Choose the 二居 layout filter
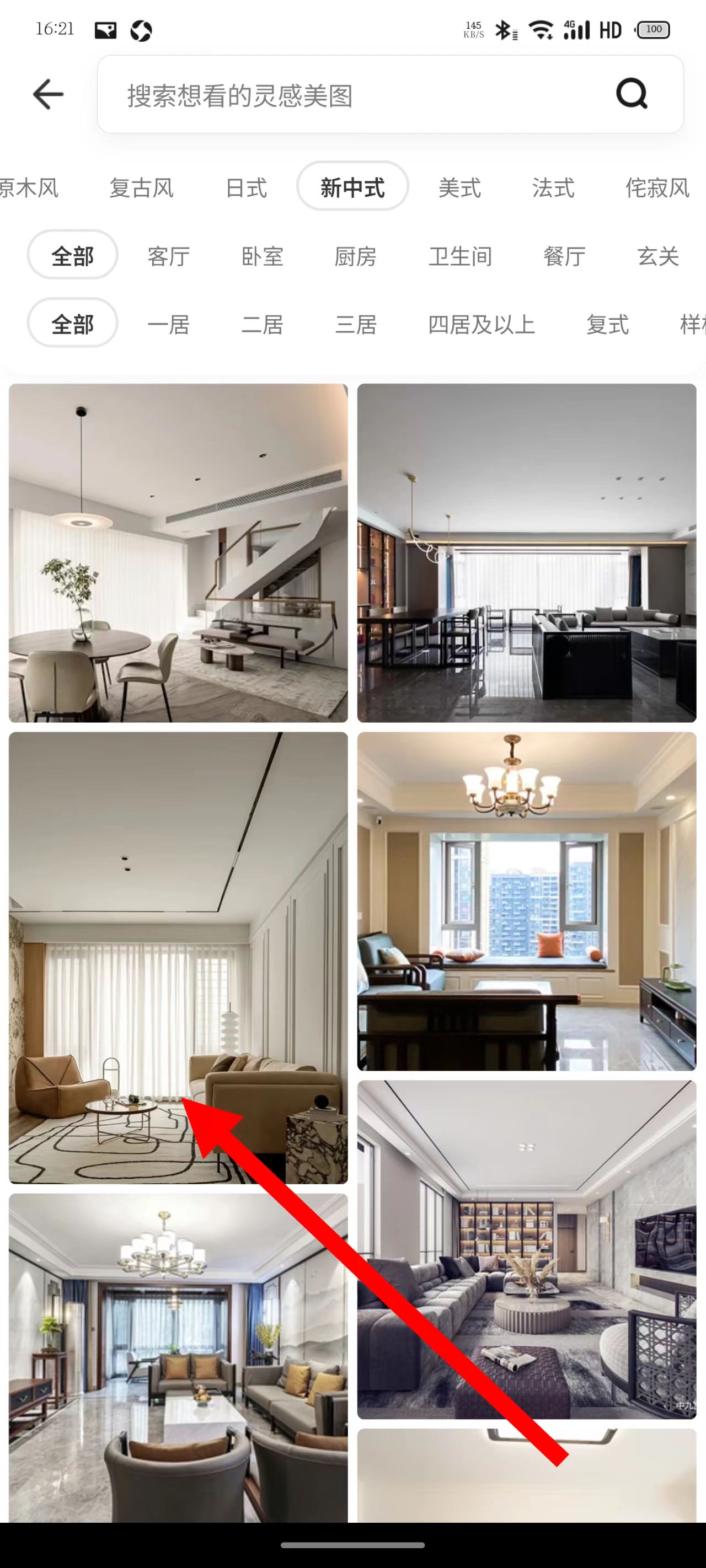This screenshot has height=1568, width=706. 263,324
